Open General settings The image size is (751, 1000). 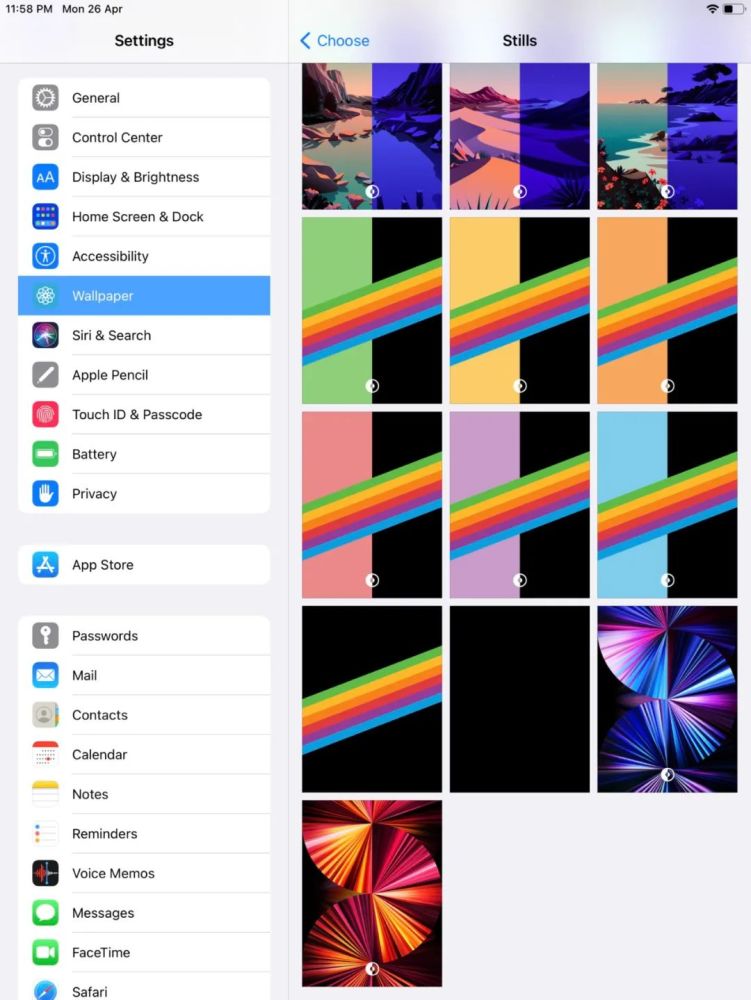(144, 98)
